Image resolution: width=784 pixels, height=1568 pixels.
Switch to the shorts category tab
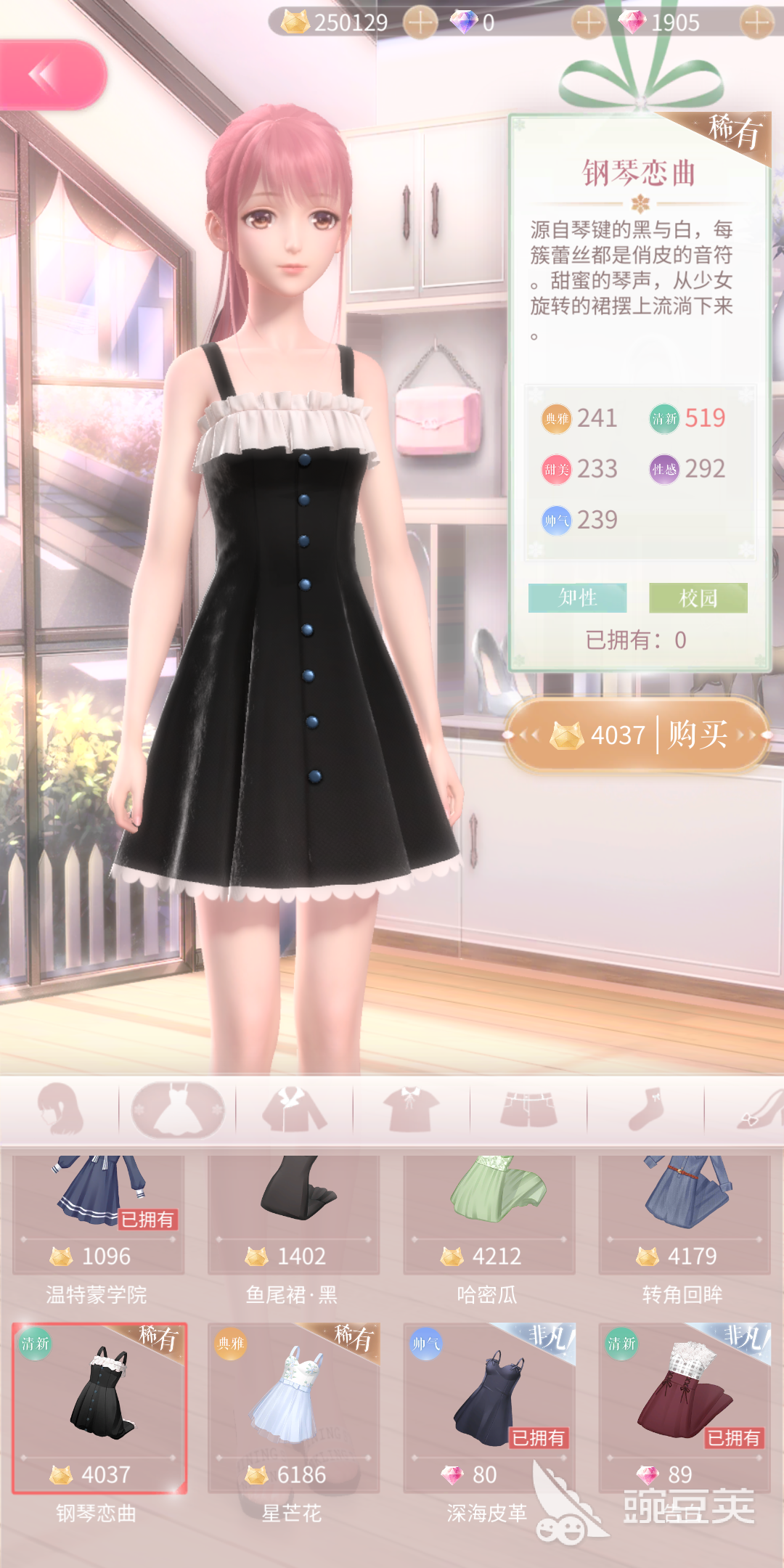(528, 1109)
